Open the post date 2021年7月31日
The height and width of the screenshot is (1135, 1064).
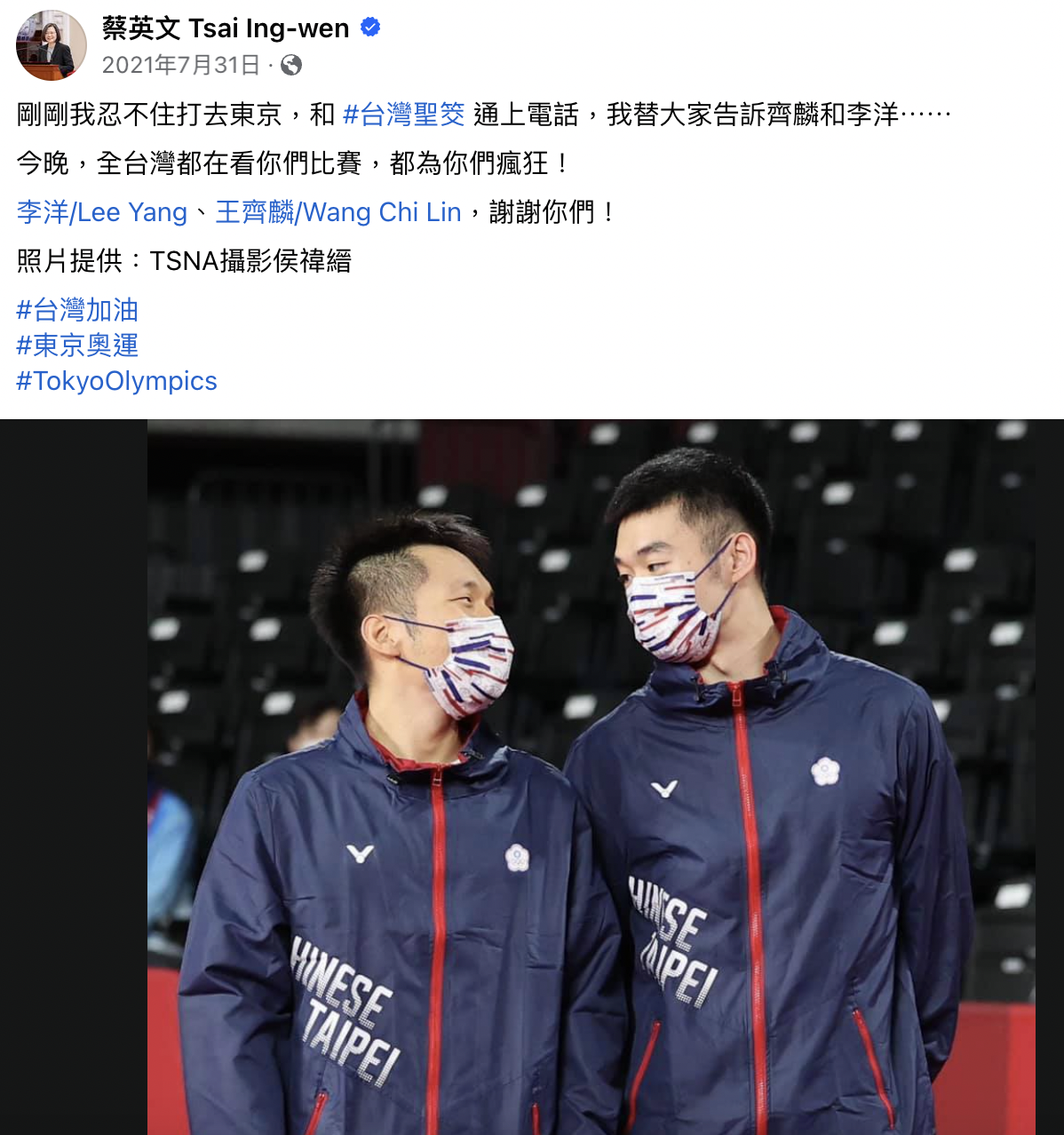coord(181,65)
